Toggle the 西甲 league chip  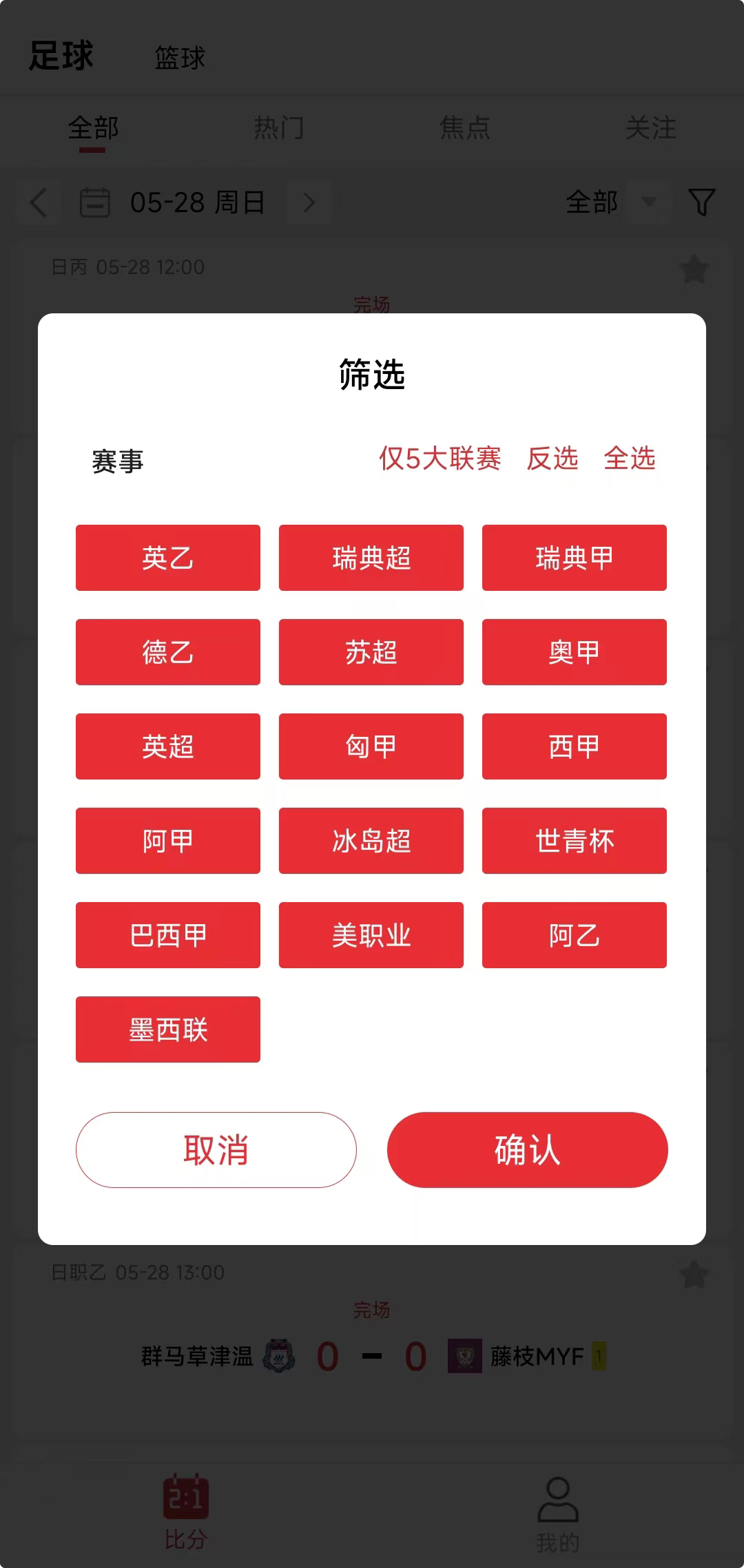click(x=575, y=746)
